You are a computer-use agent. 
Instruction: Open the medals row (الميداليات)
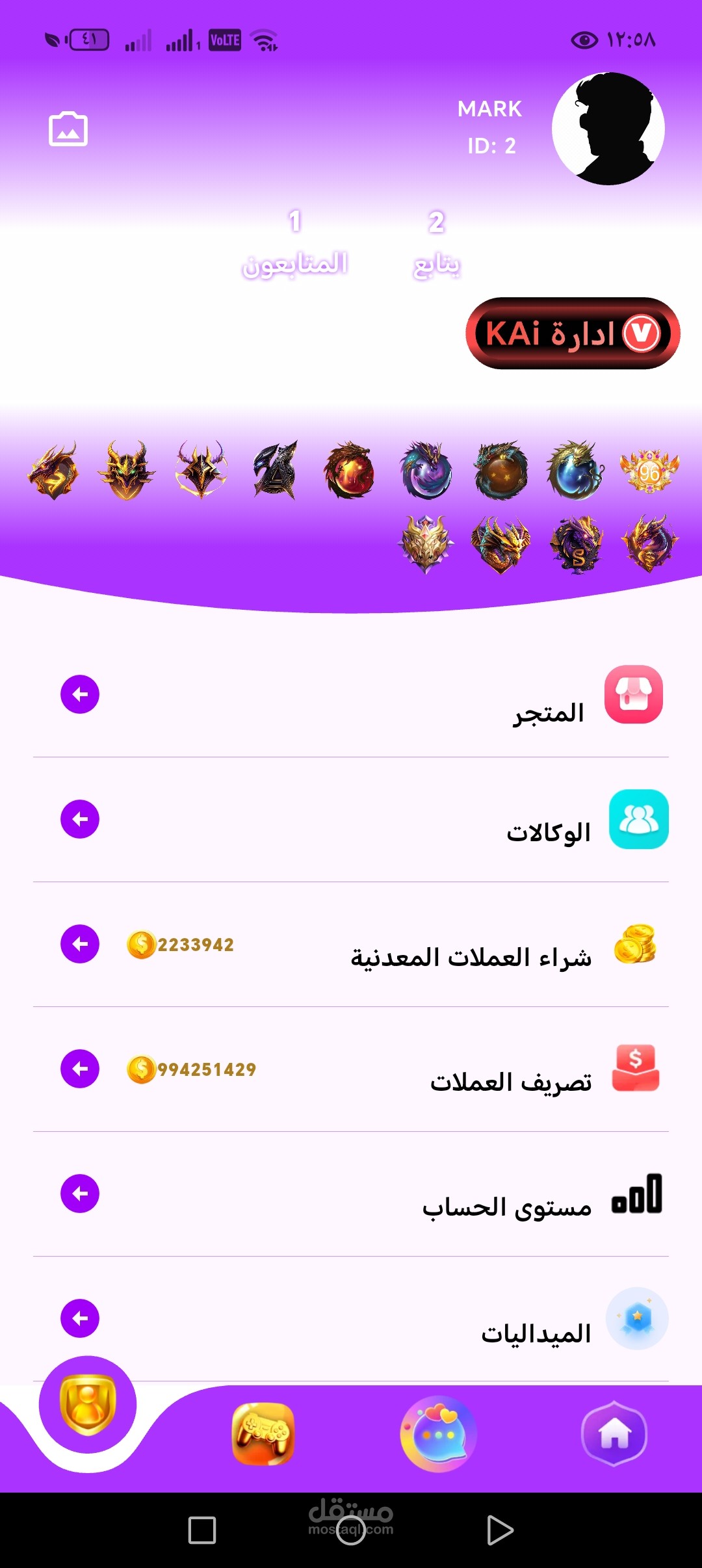coord(351,1319)
